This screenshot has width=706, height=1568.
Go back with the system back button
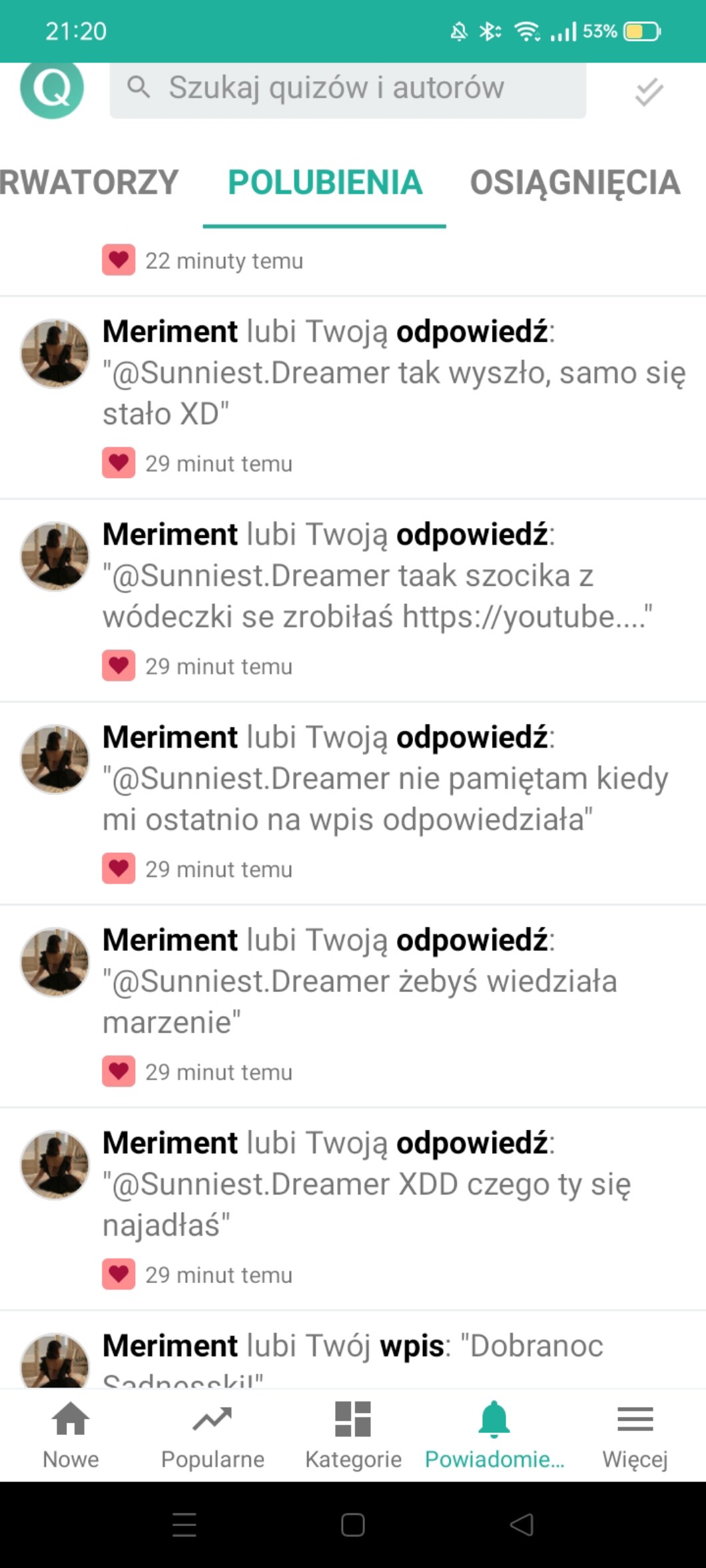tap(522, 1524)
